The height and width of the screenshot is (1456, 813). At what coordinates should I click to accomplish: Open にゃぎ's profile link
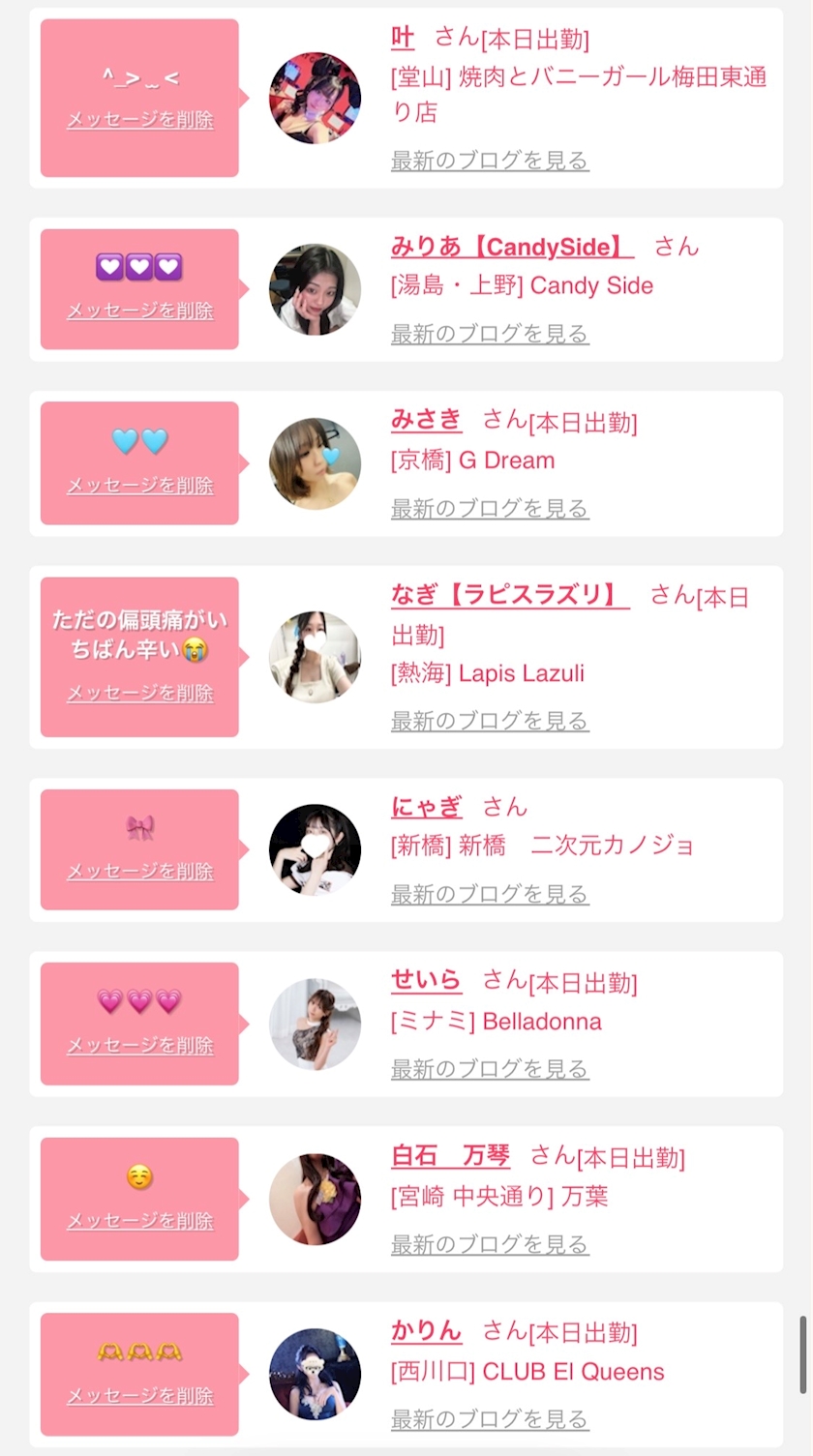pos(426,807)
